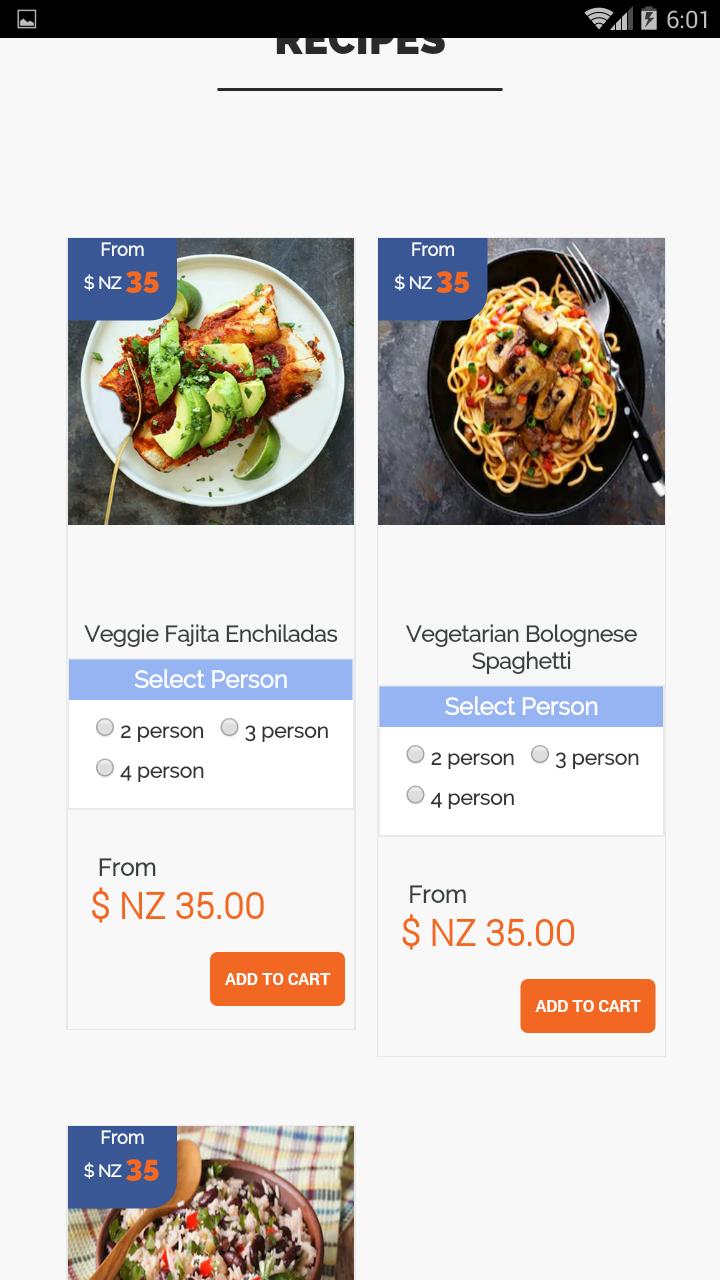Viewport: 720px width, 1280px height.
Task: Choose 3 person for Vegetarian Bolognese Spaghetti
Action: pyautogui.click(x=540, y=755)
